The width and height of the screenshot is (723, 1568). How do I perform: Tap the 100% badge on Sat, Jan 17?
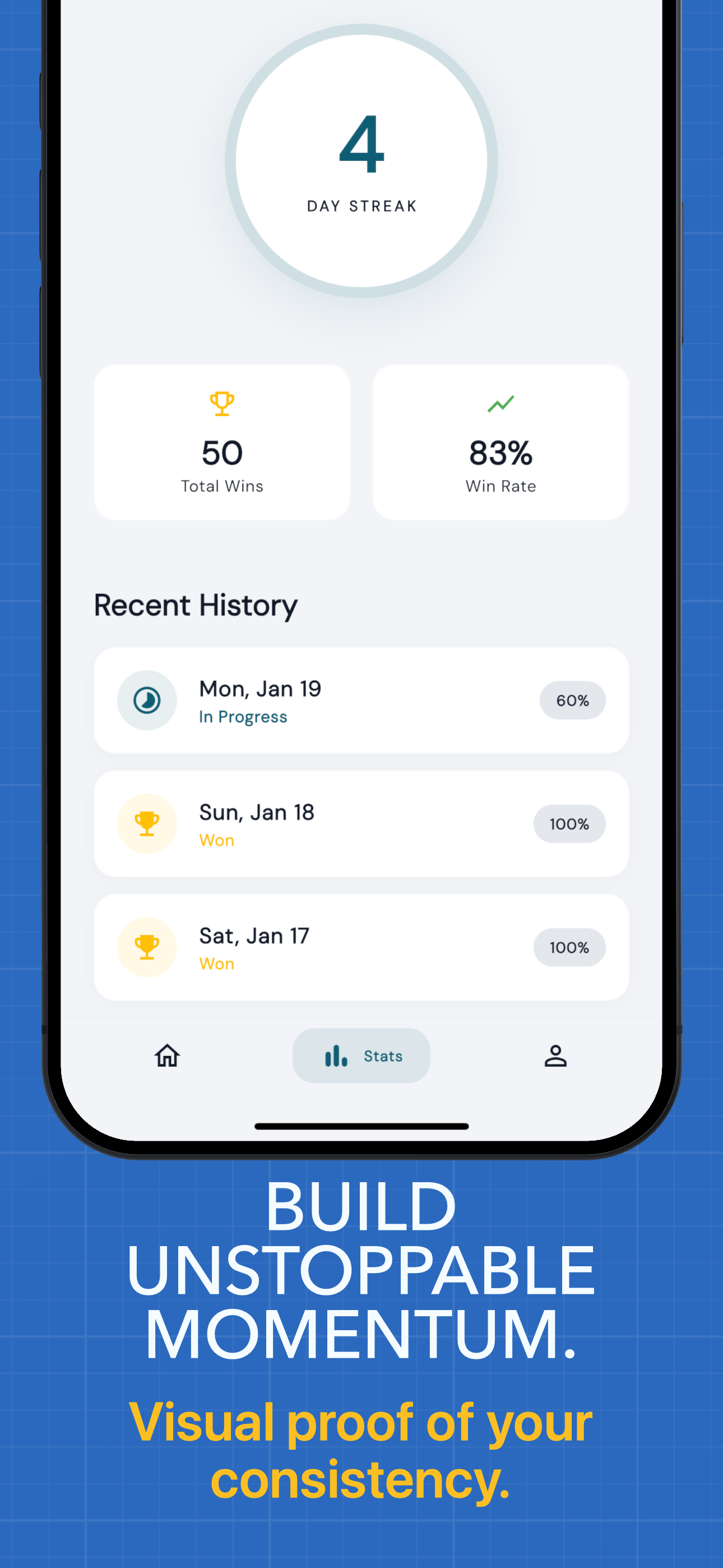point(569,947)
